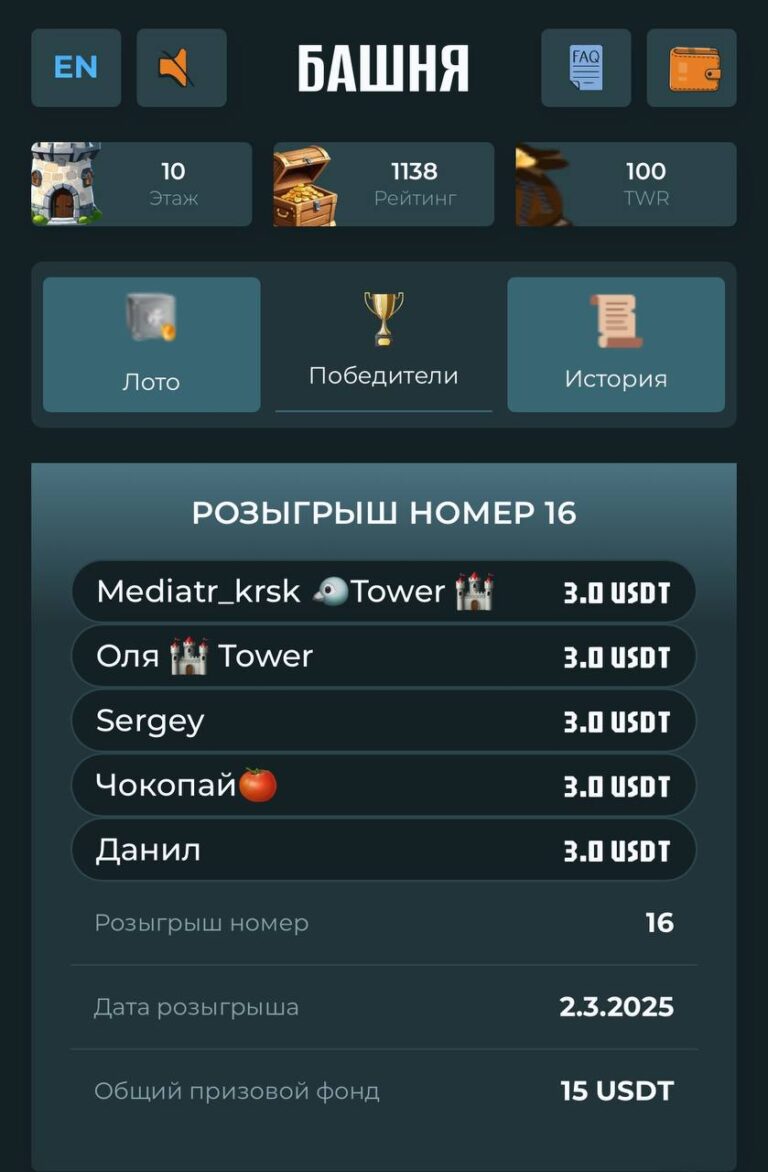
Task: Open the FAQ page
Action: [x=586, y=67]
